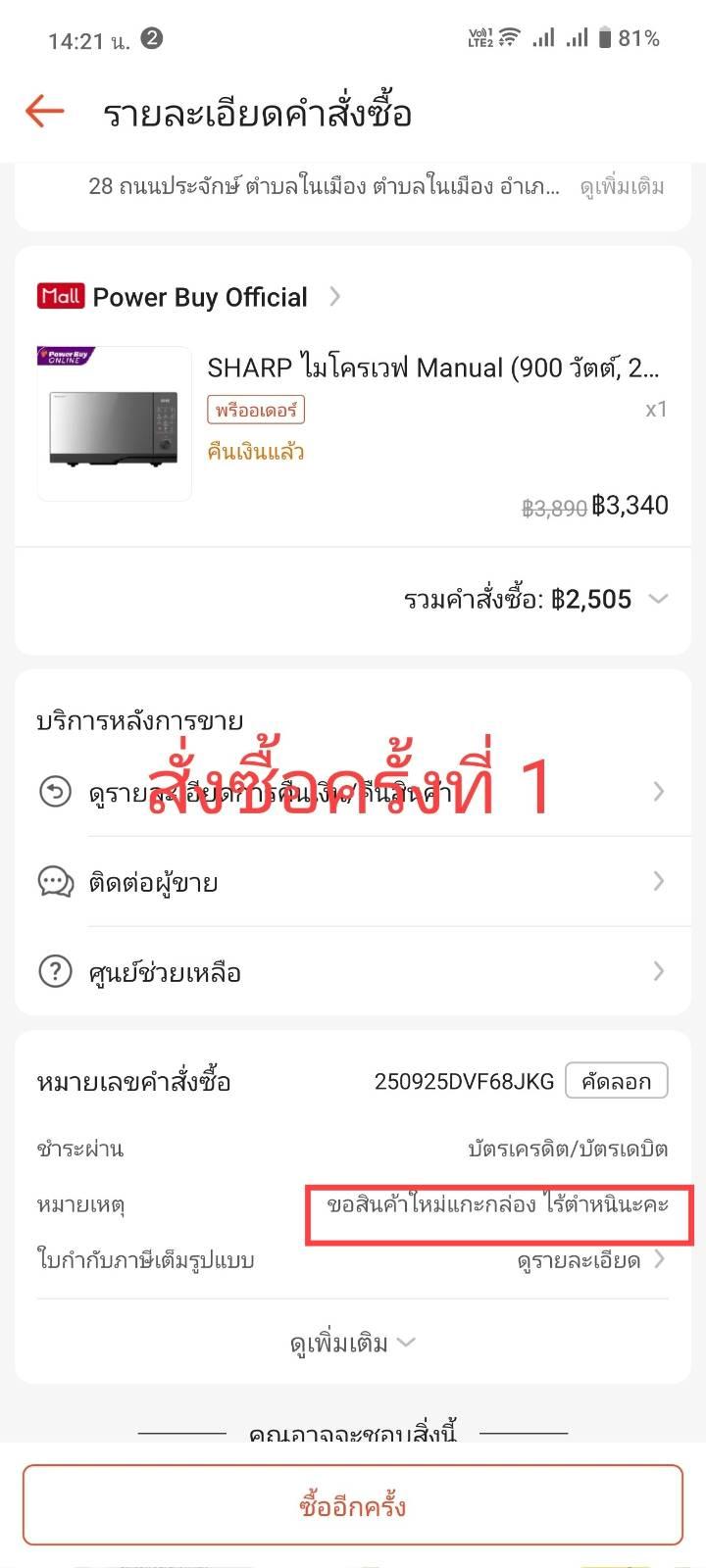Expand ดูเพิ่มเติม under order info
The image size is (706, 1568).
[352, 1343]
